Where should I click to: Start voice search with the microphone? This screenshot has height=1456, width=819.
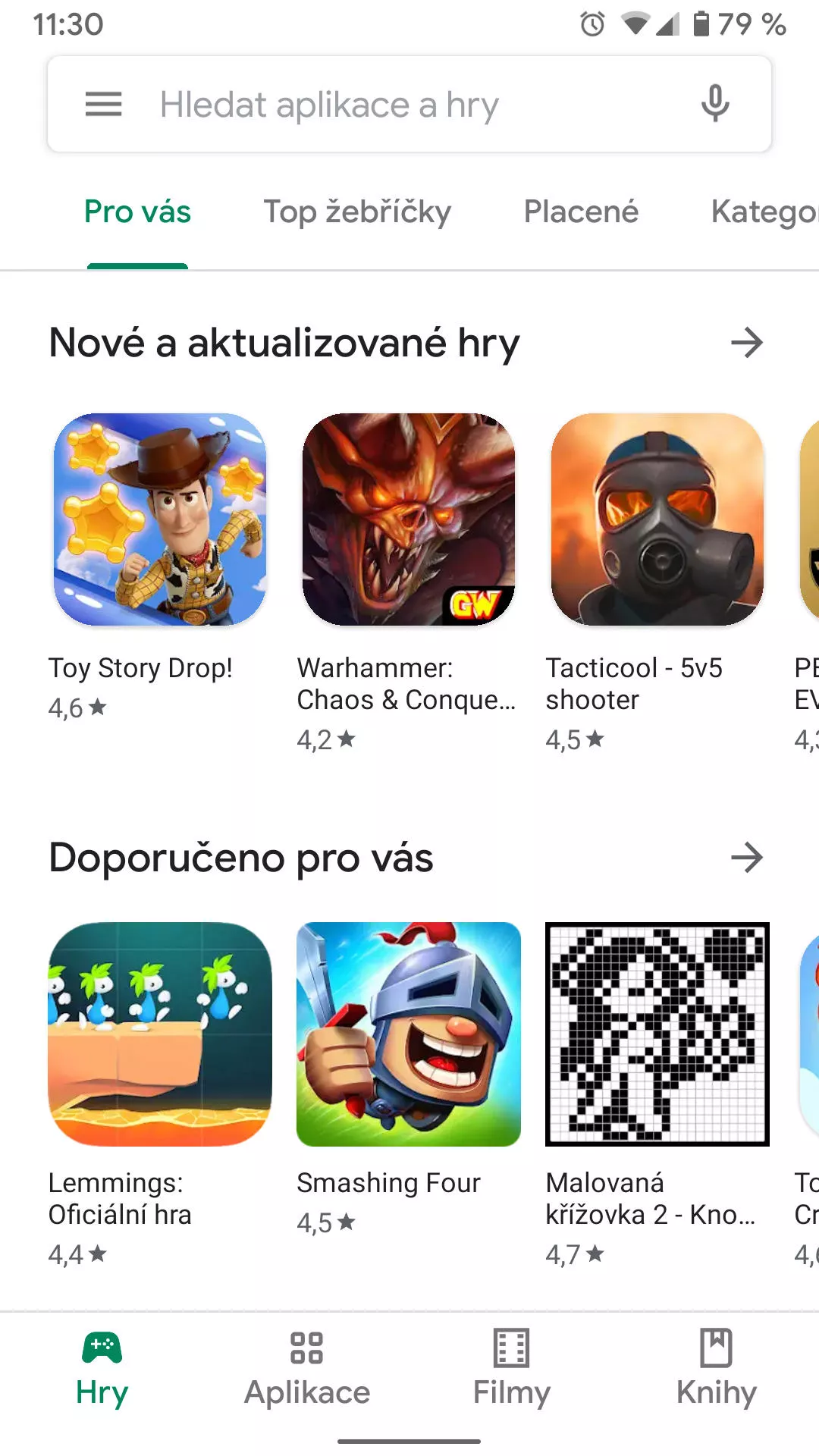coord(715,105)
